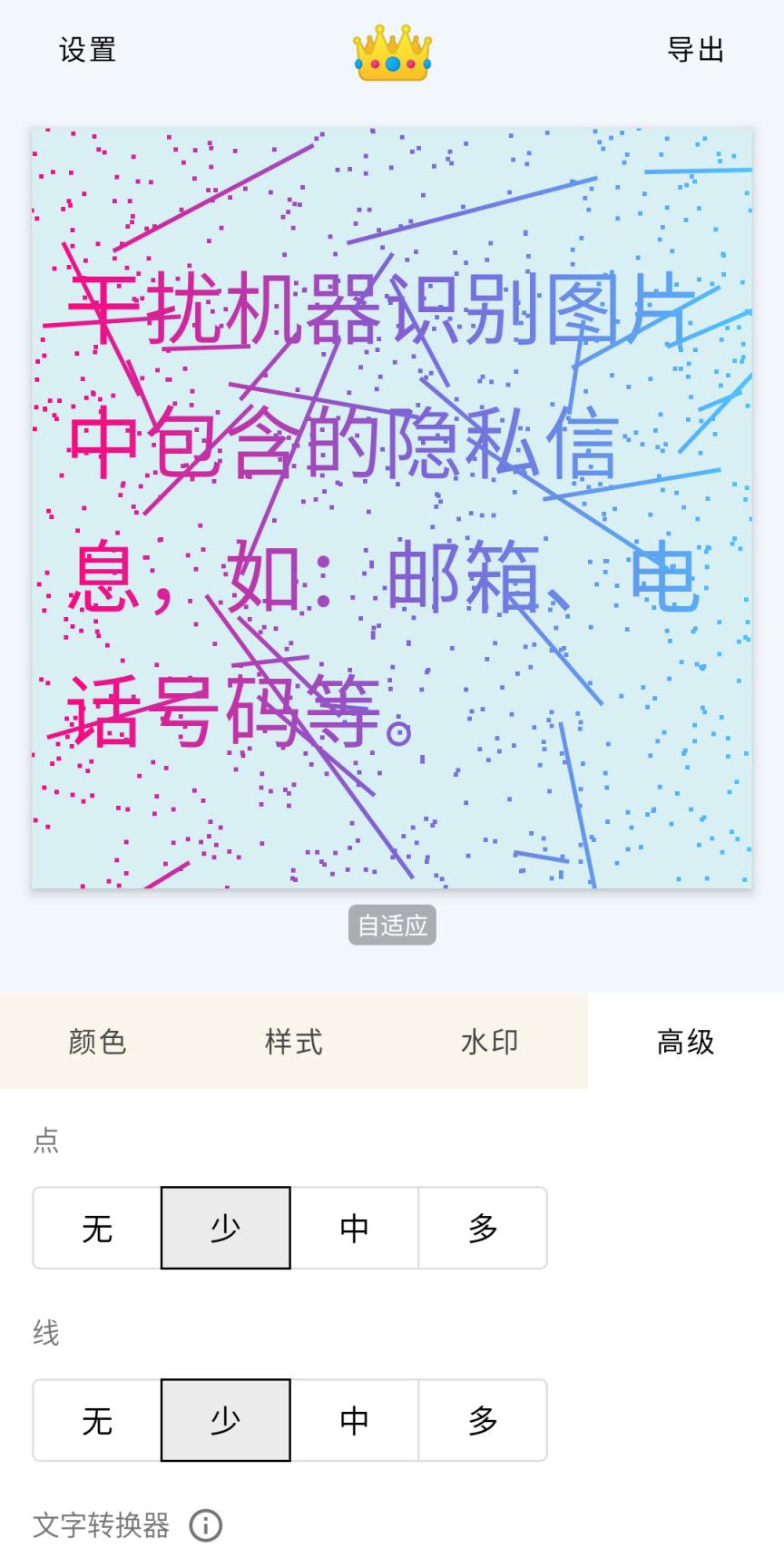Tap the 自适应 fit button below the preview
The height and width of the screenshot is (1568, 784).
point(391,925)
